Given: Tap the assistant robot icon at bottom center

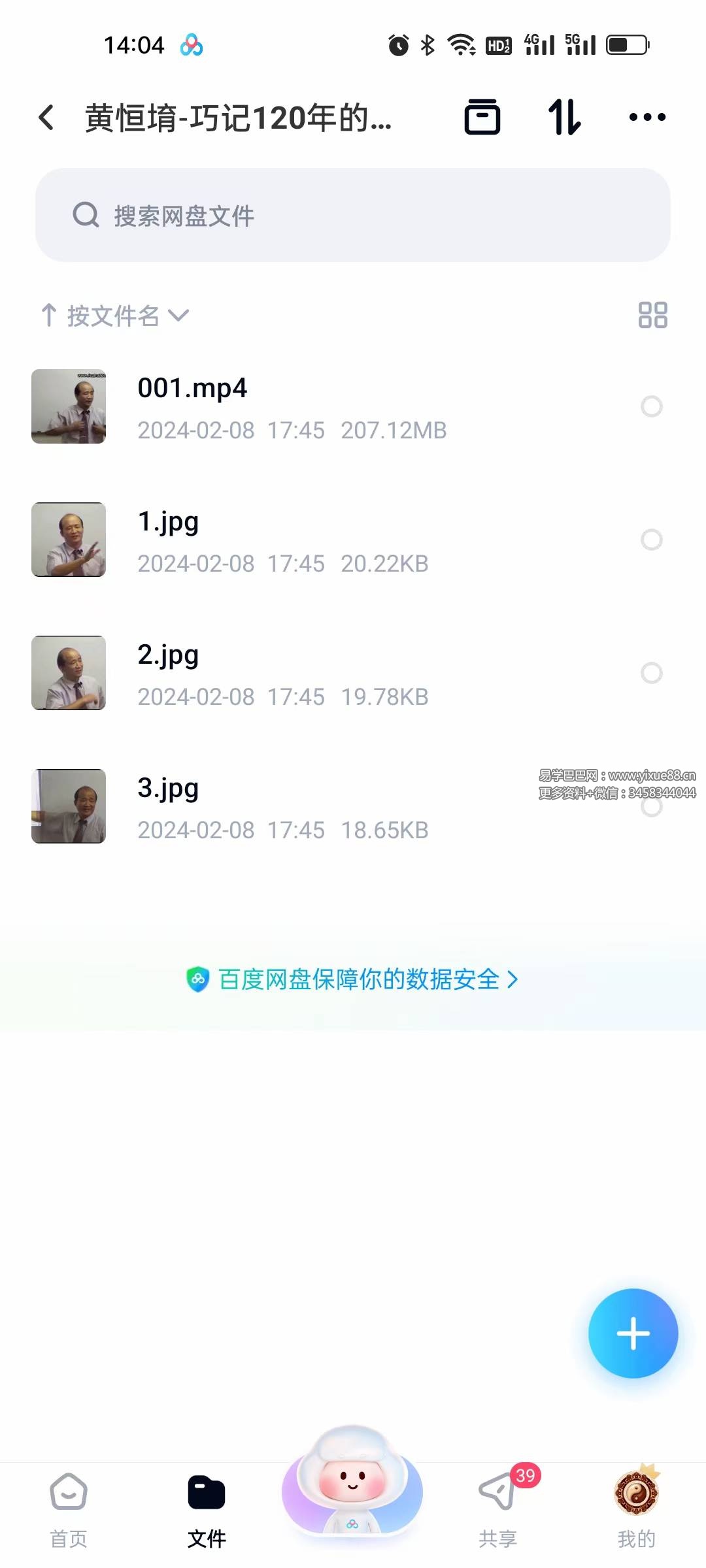Looking at the screenshot, I should tap(352, 1490).
